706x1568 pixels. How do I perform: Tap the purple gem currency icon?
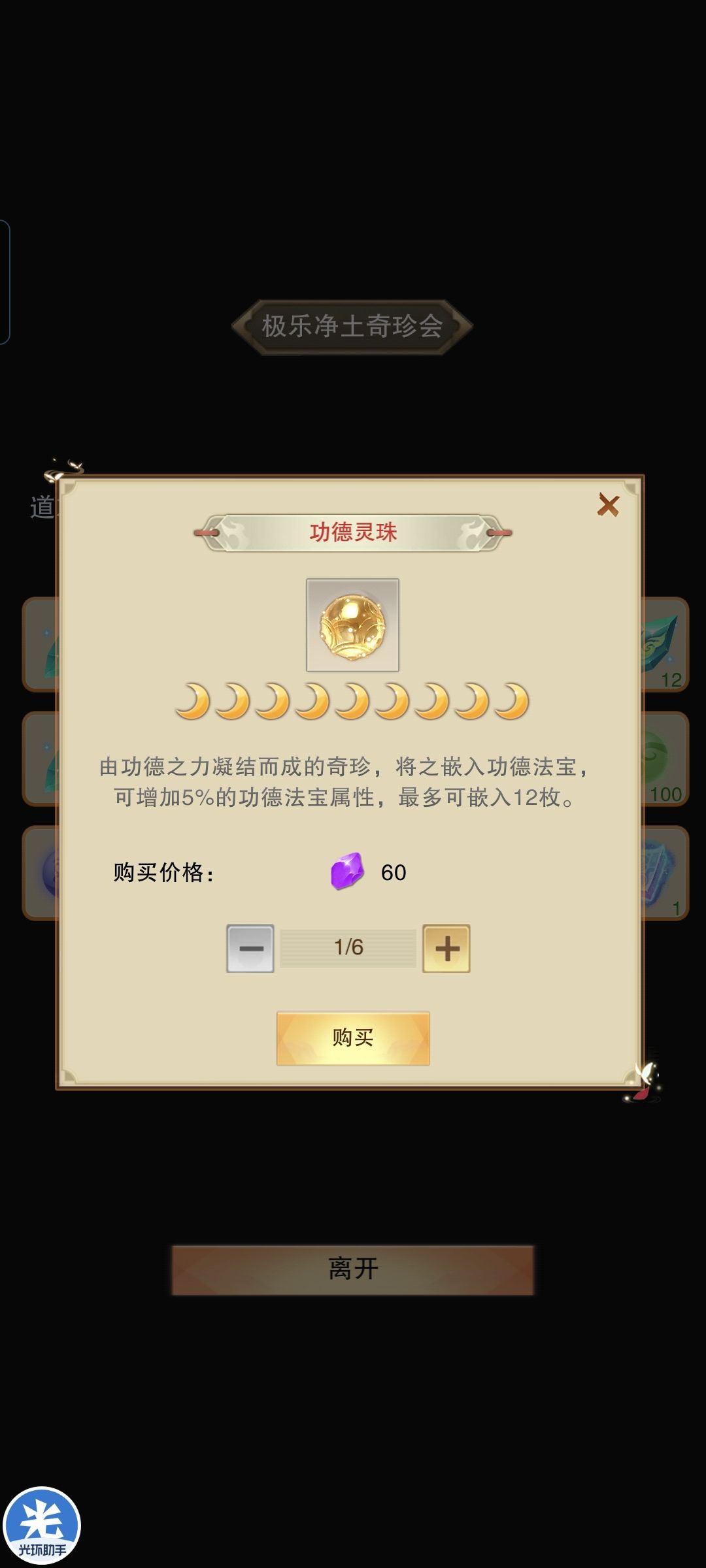pyautogui.click(x=348, y=871)
